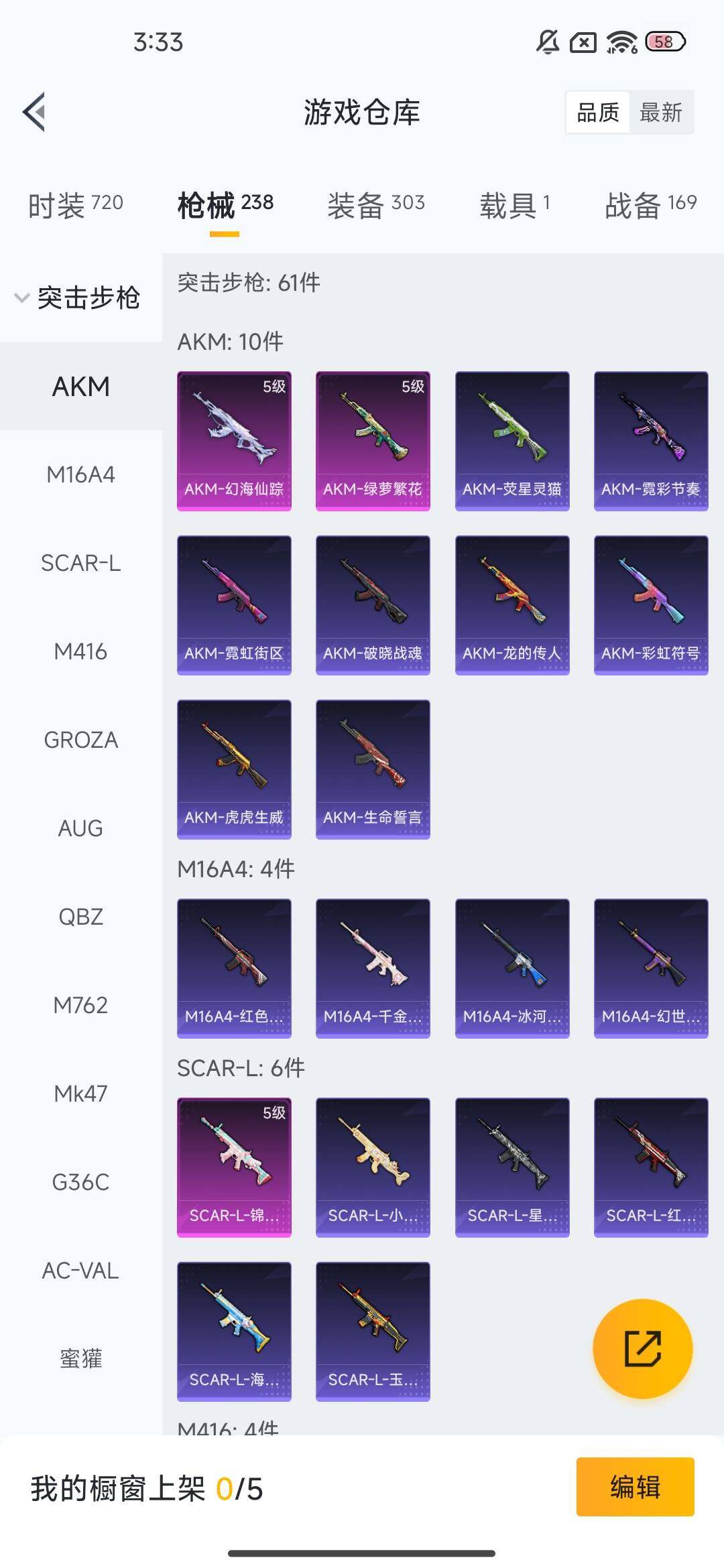The width and height of the screenshot is (724, 1568).
Task: View the AKM-虎虎生威 skin
Action: [234, 769]
